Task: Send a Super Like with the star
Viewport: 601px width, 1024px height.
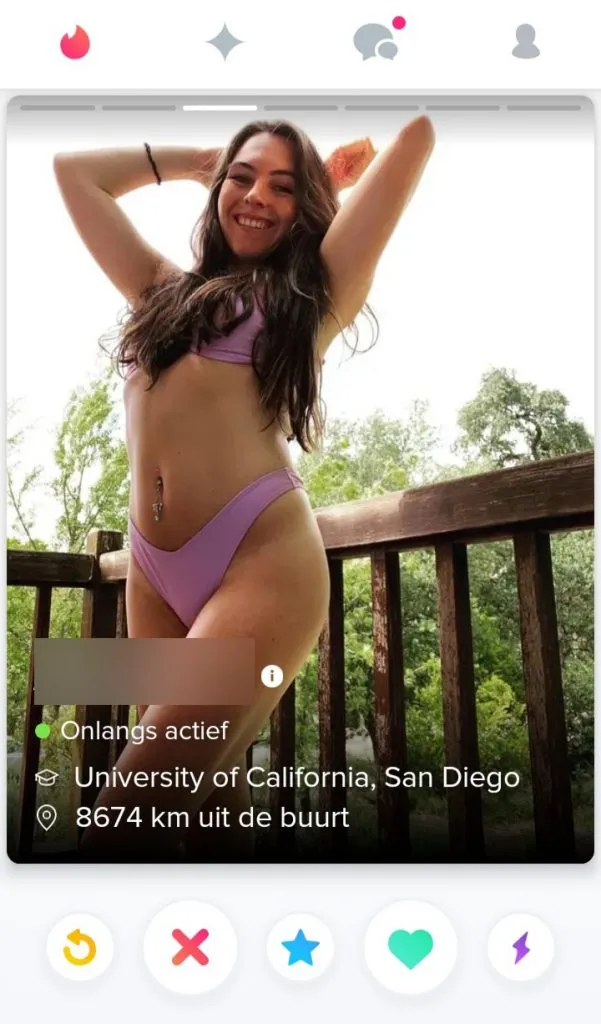Action: tap(300, 947)
